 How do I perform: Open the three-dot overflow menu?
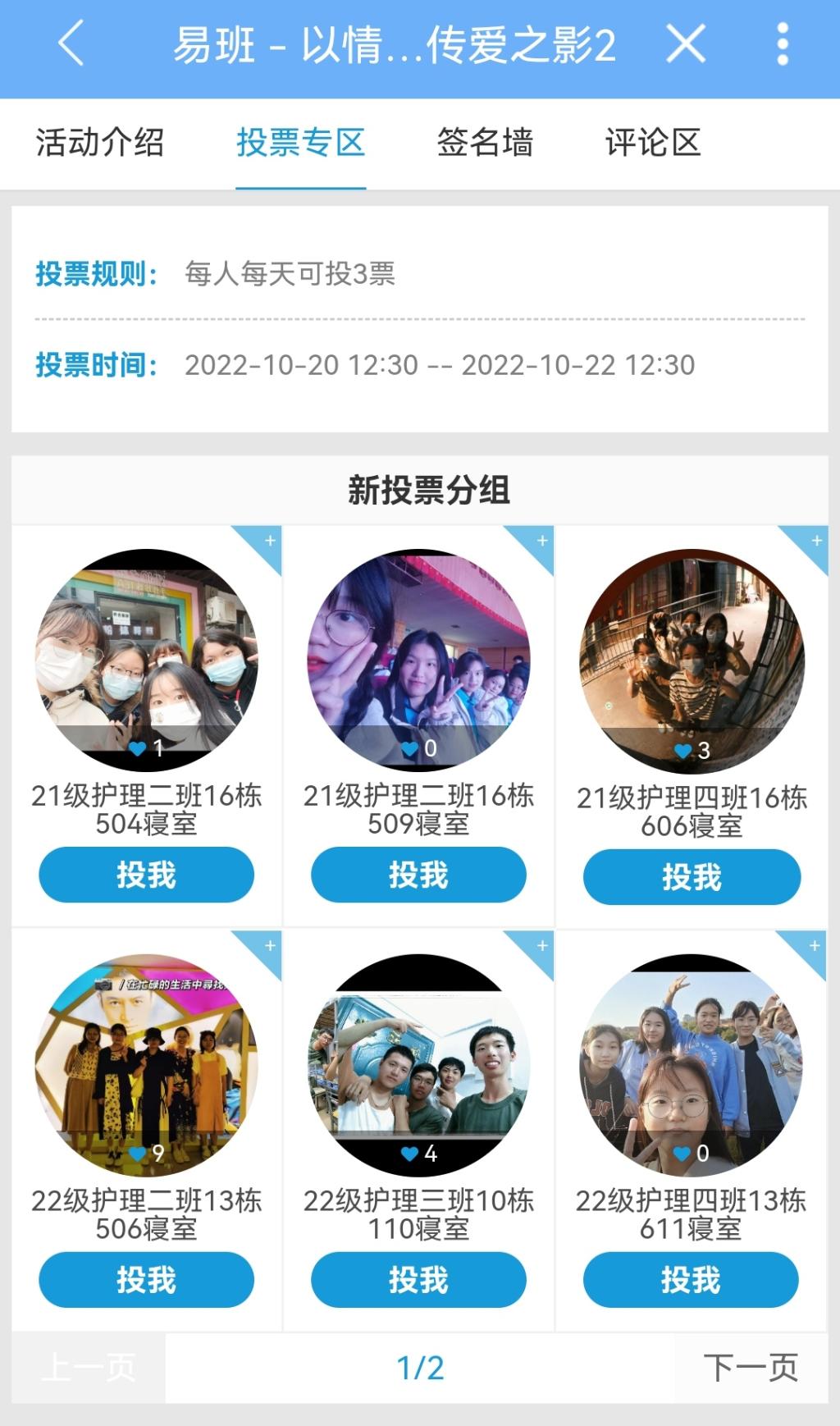(783, 43)
